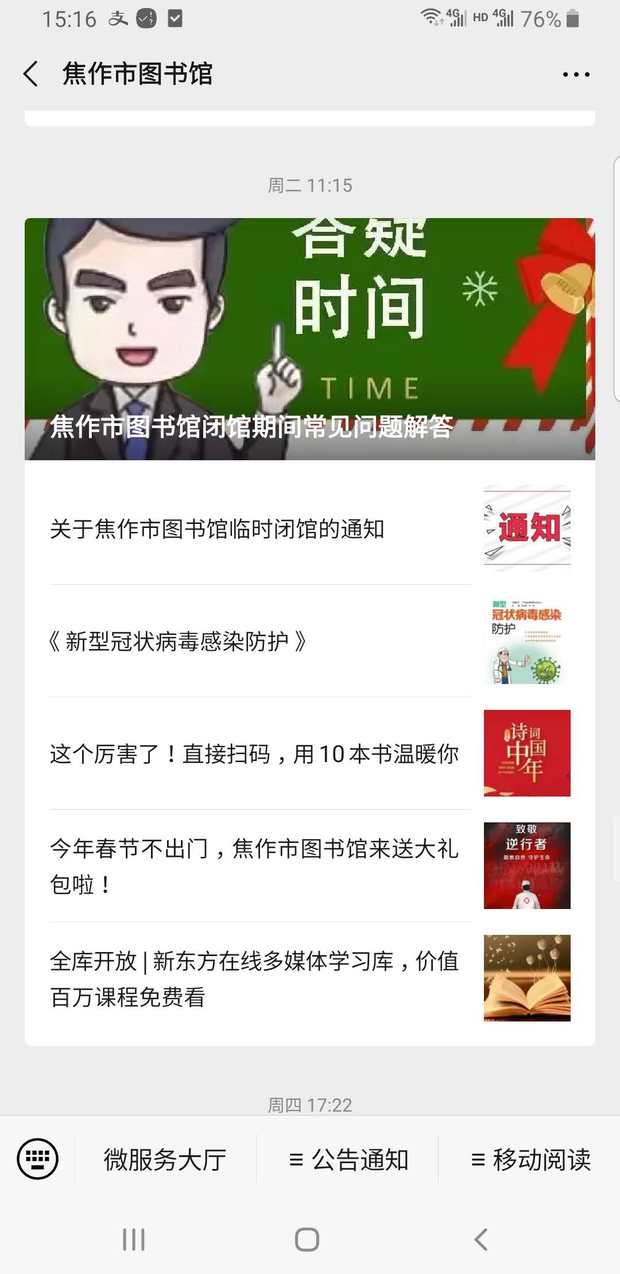Go back from 焦作市图书馆 chat

31,74
